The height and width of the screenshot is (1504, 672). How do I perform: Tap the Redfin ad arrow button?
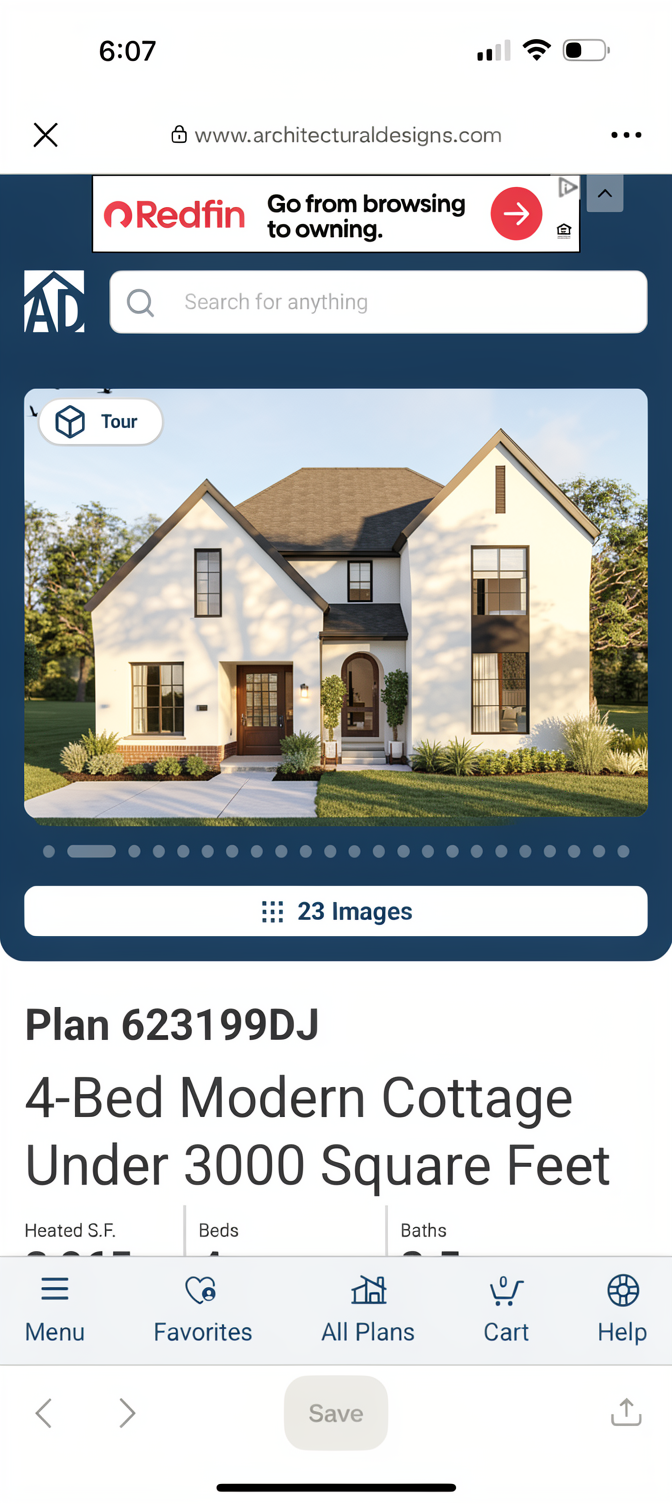516,213
